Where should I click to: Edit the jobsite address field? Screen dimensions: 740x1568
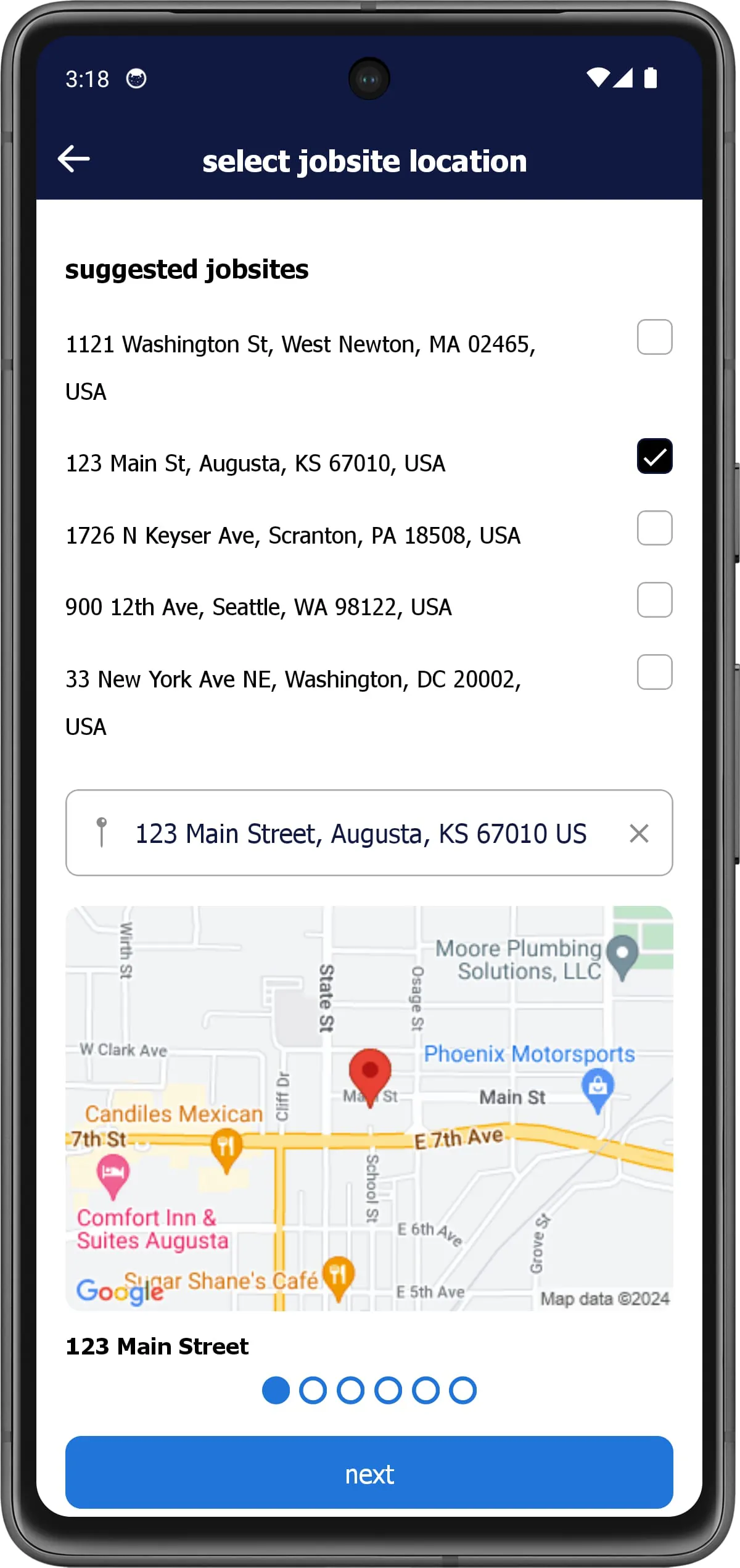coord(361,834)
